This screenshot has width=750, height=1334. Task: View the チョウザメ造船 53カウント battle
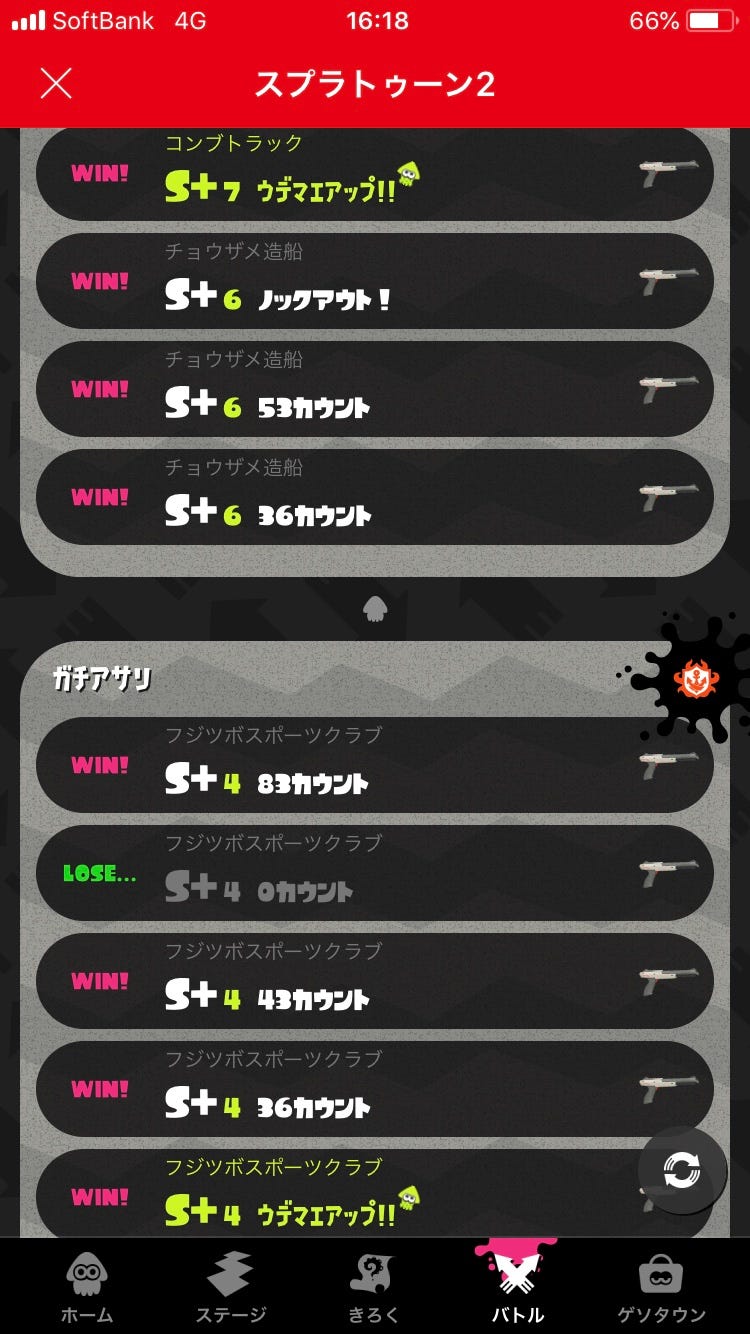tap(375, 390)
